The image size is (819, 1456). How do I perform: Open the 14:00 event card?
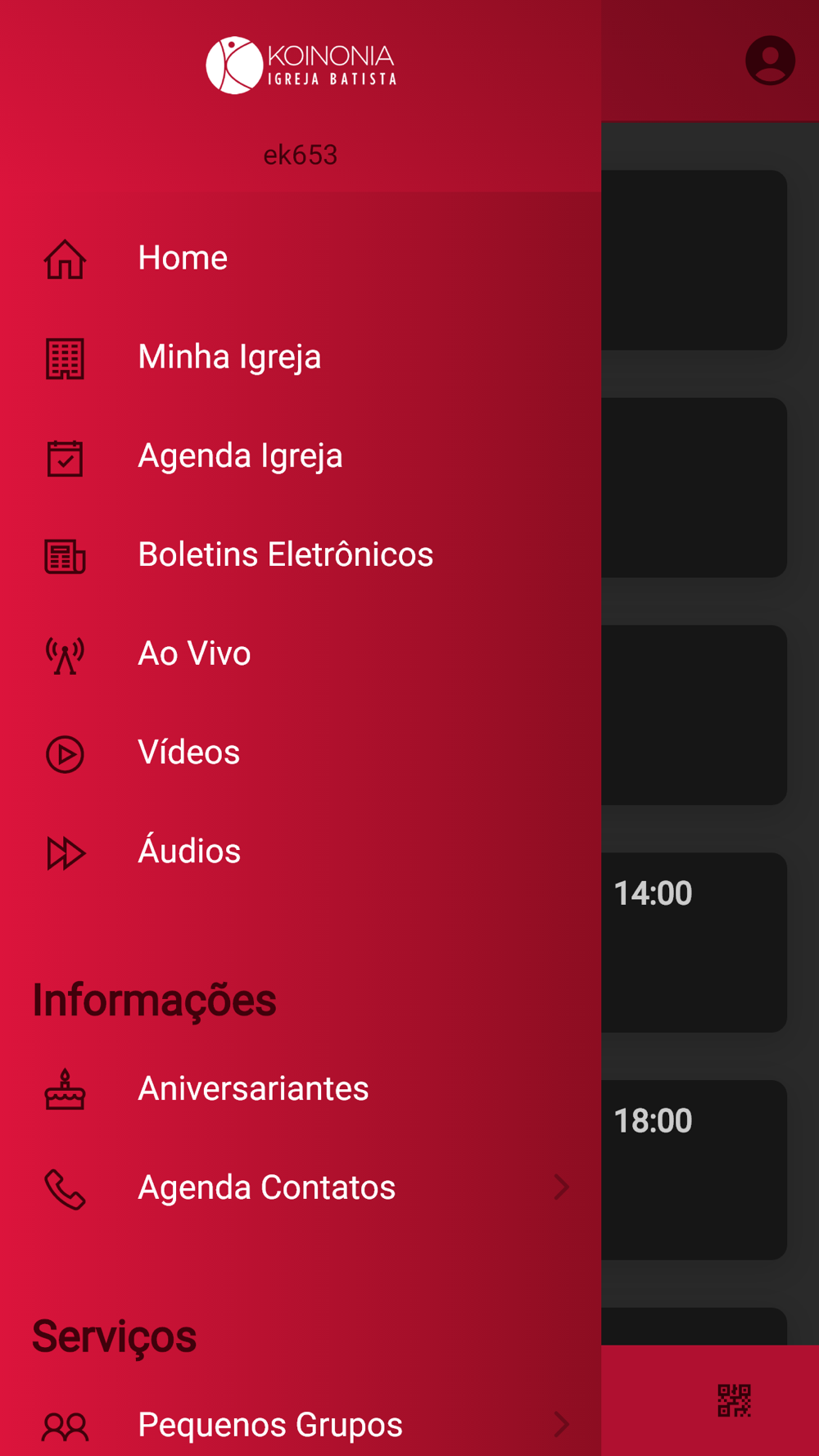(x=694, y=943)
